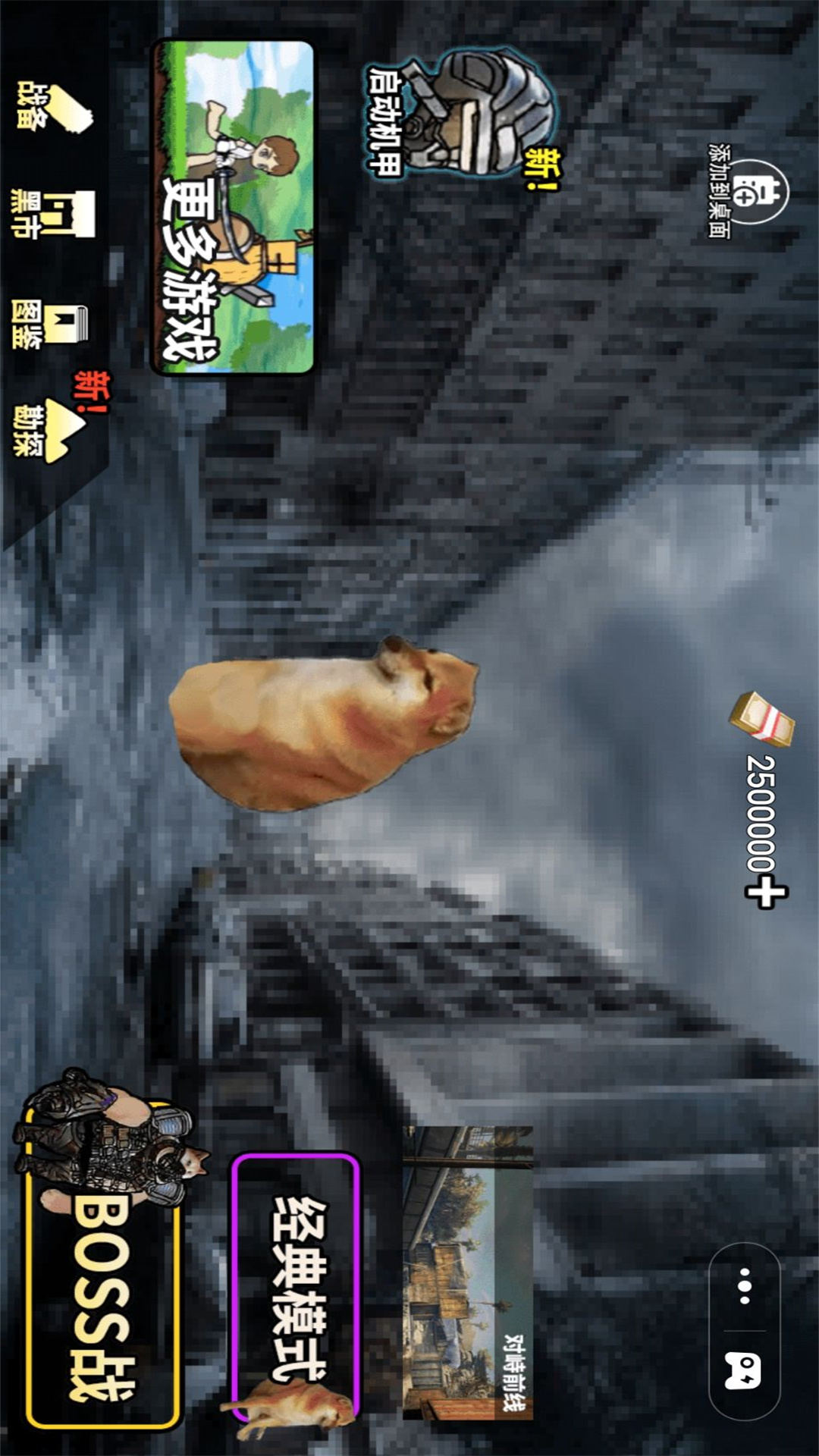Image resolution: width=819 pixels, height=1456 pixels.
Task: Open the 黑市 shop
Action: click(53, 215)
